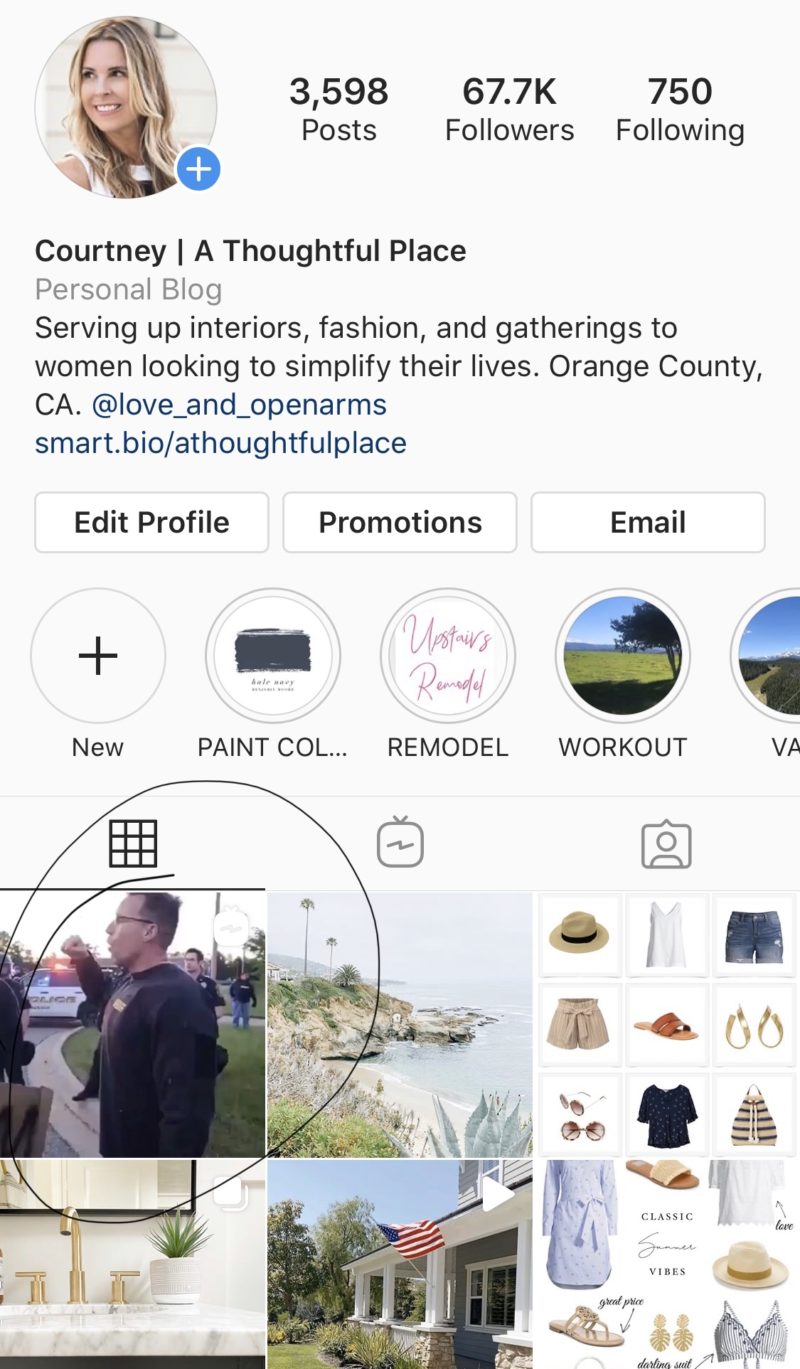This screenshot has width=800, height=1369.
Task: Open the Edit Profile button
Action: coord(152,522)
